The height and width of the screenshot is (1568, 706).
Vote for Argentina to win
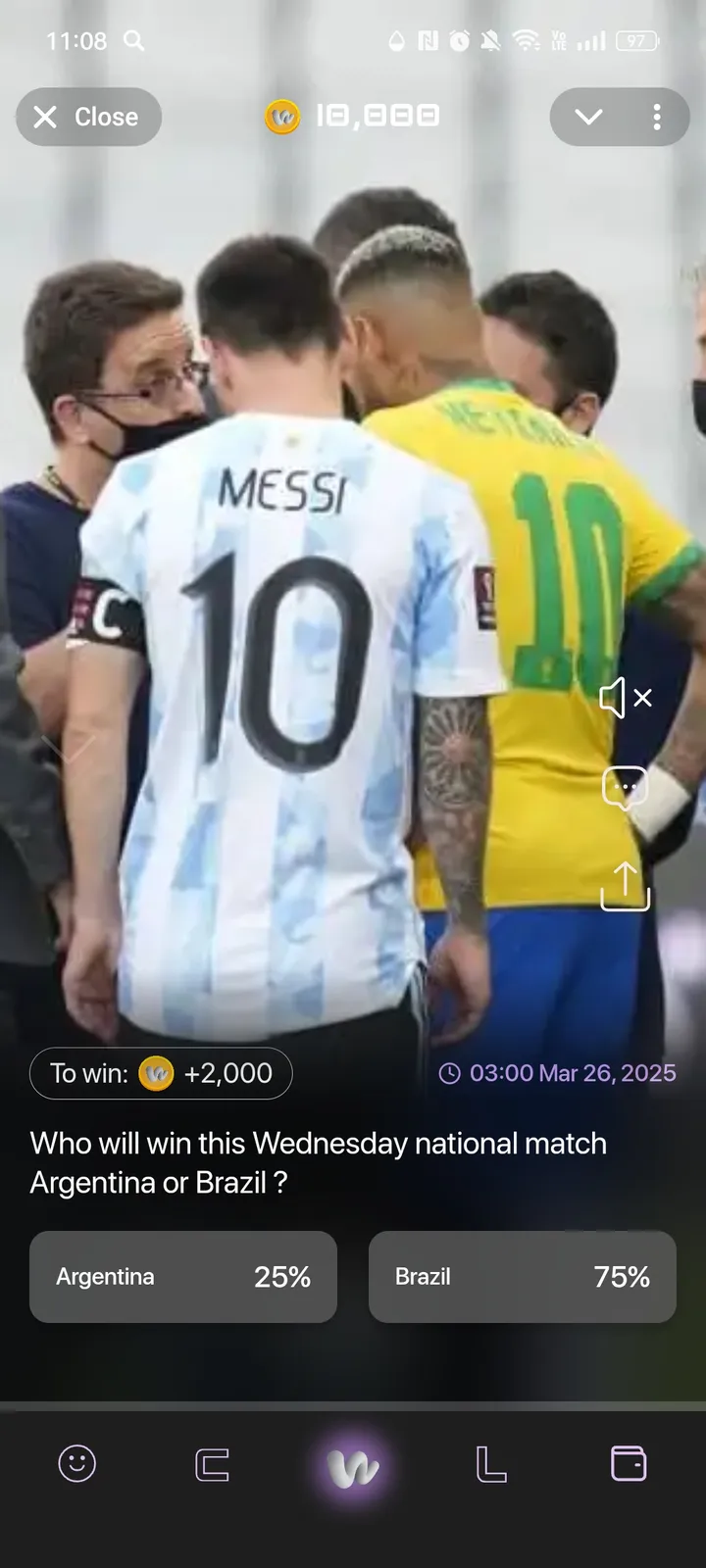(x=183, y=1277)
